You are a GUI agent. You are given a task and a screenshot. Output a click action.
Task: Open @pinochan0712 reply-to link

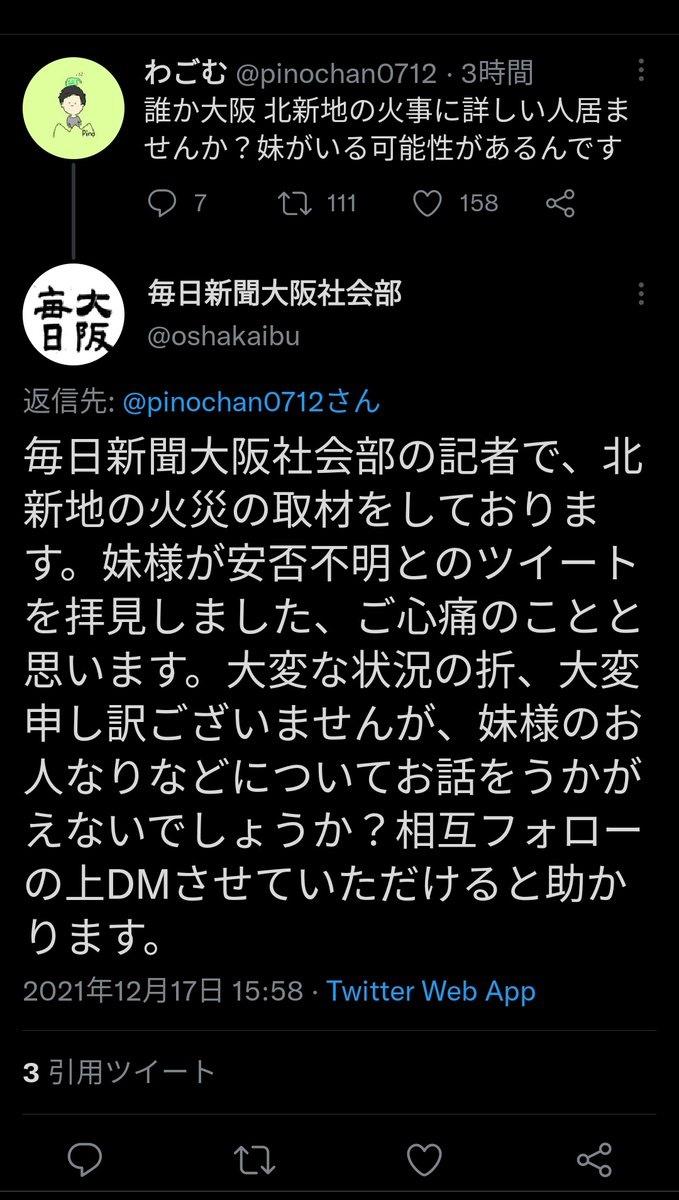[252, 403]
